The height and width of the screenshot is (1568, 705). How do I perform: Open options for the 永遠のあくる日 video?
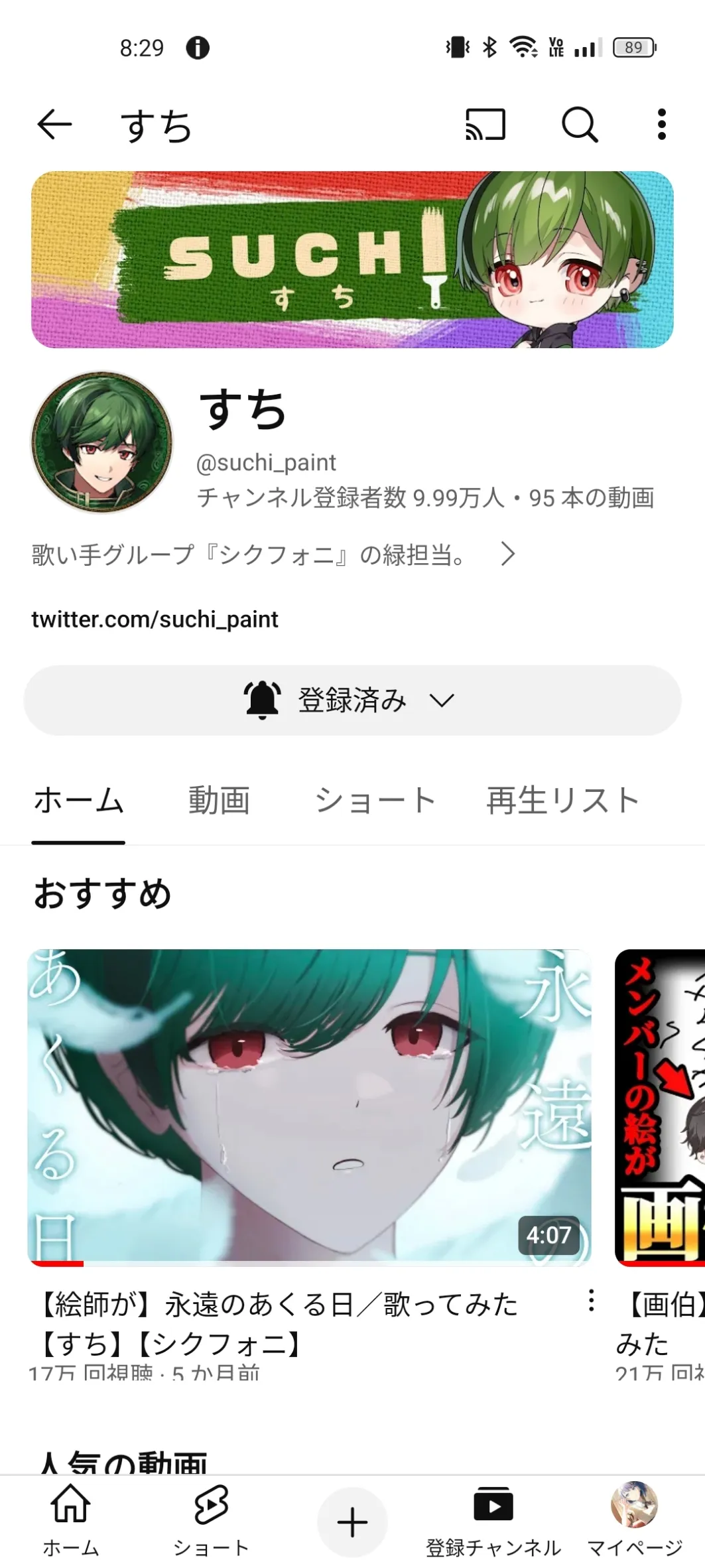[x=591, y=1300]
